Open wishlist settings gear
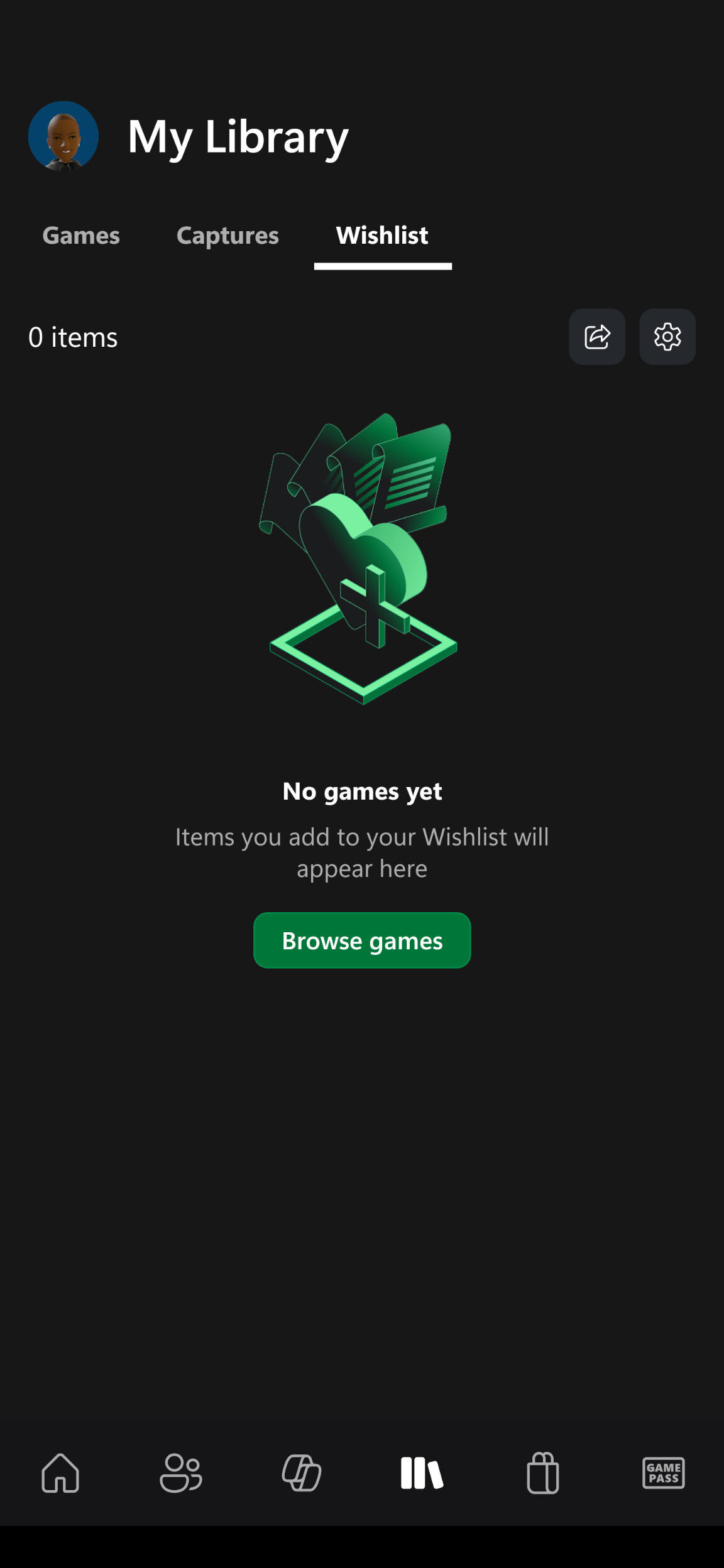The height and width of the screenshot is (1568, 724). [x=667, y=337]
